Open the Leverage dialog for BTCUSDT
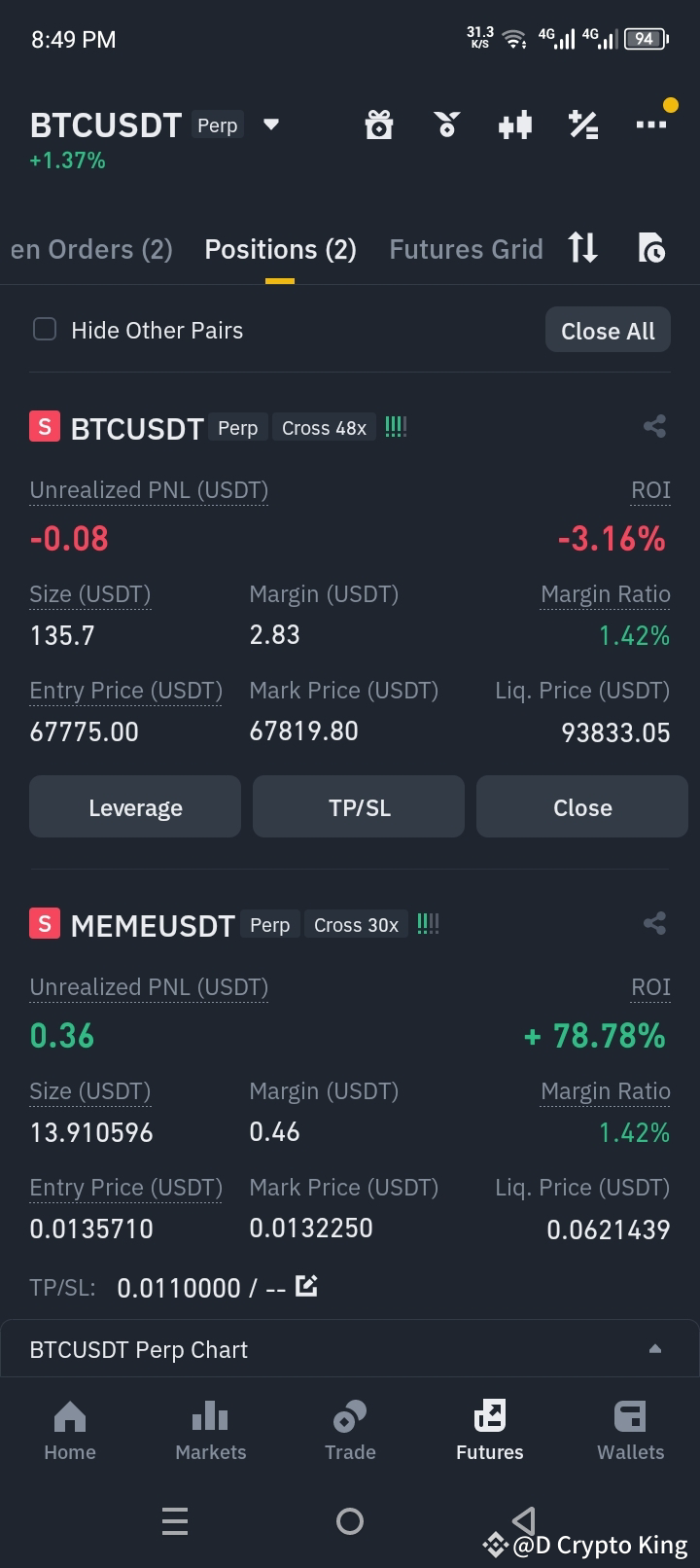Viewport: 700px width, 1568px height. tap(134, 806)
